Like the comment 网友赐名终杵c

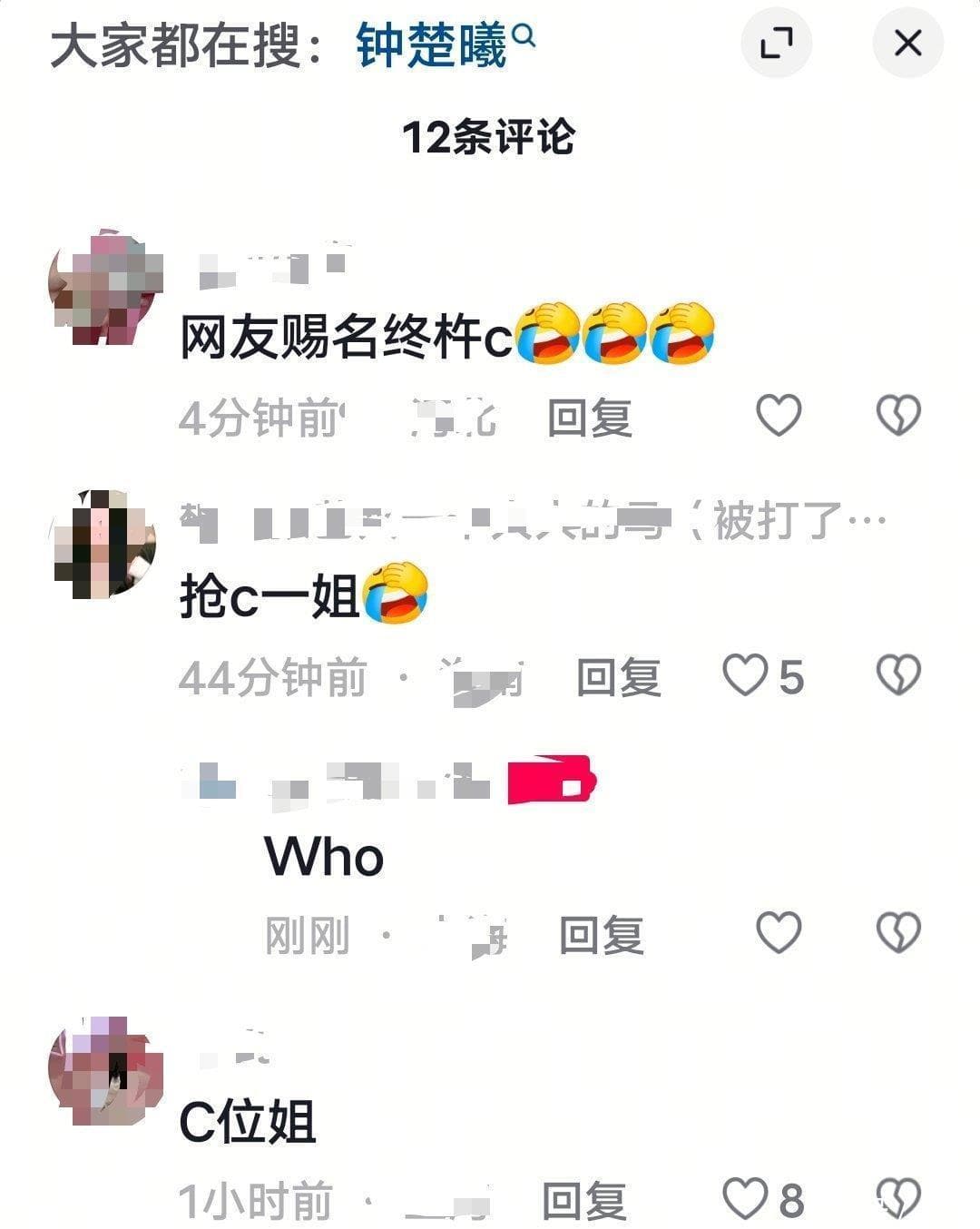coord(779,416)
